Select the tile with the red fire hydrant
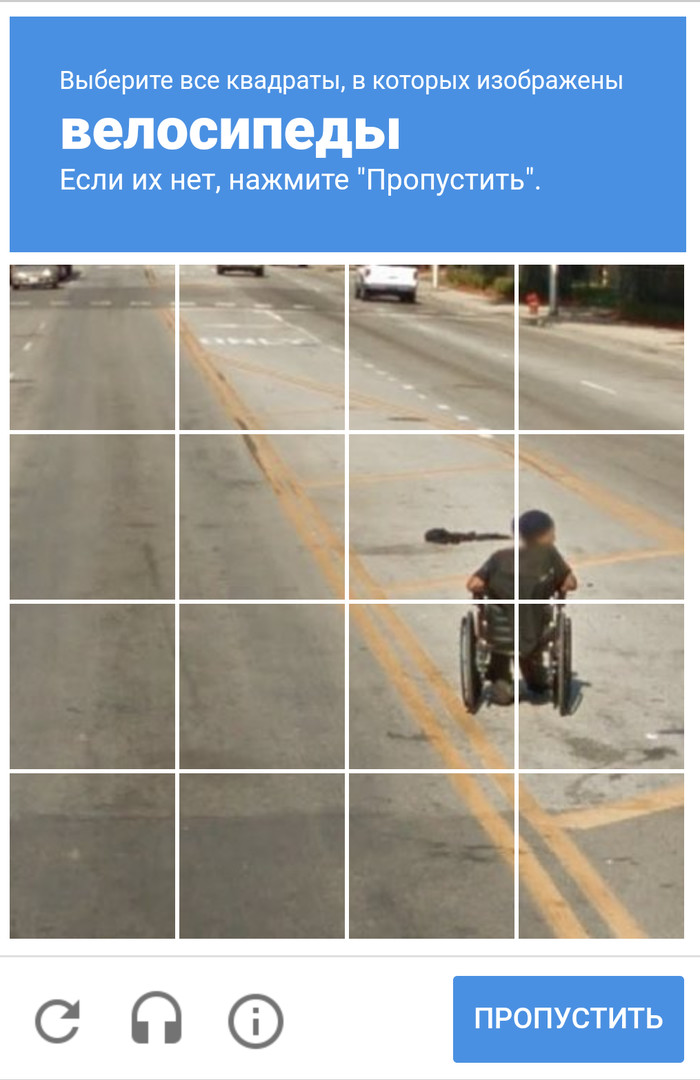Screen dimensions: 700x1080 (x=601, y=347)
